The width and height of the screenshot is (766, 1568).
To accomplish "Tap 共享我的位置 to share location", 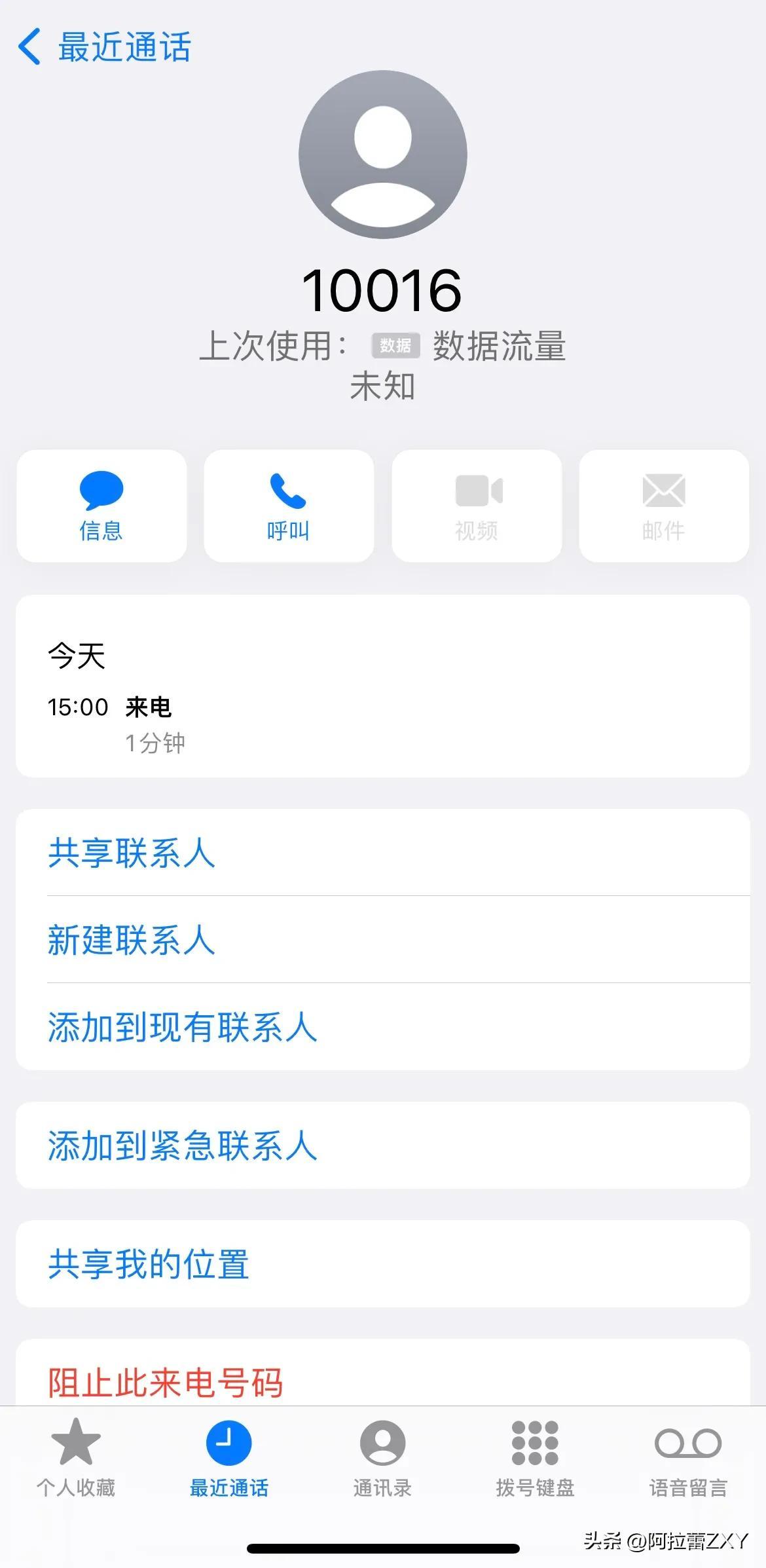I will click(147, 1264).
